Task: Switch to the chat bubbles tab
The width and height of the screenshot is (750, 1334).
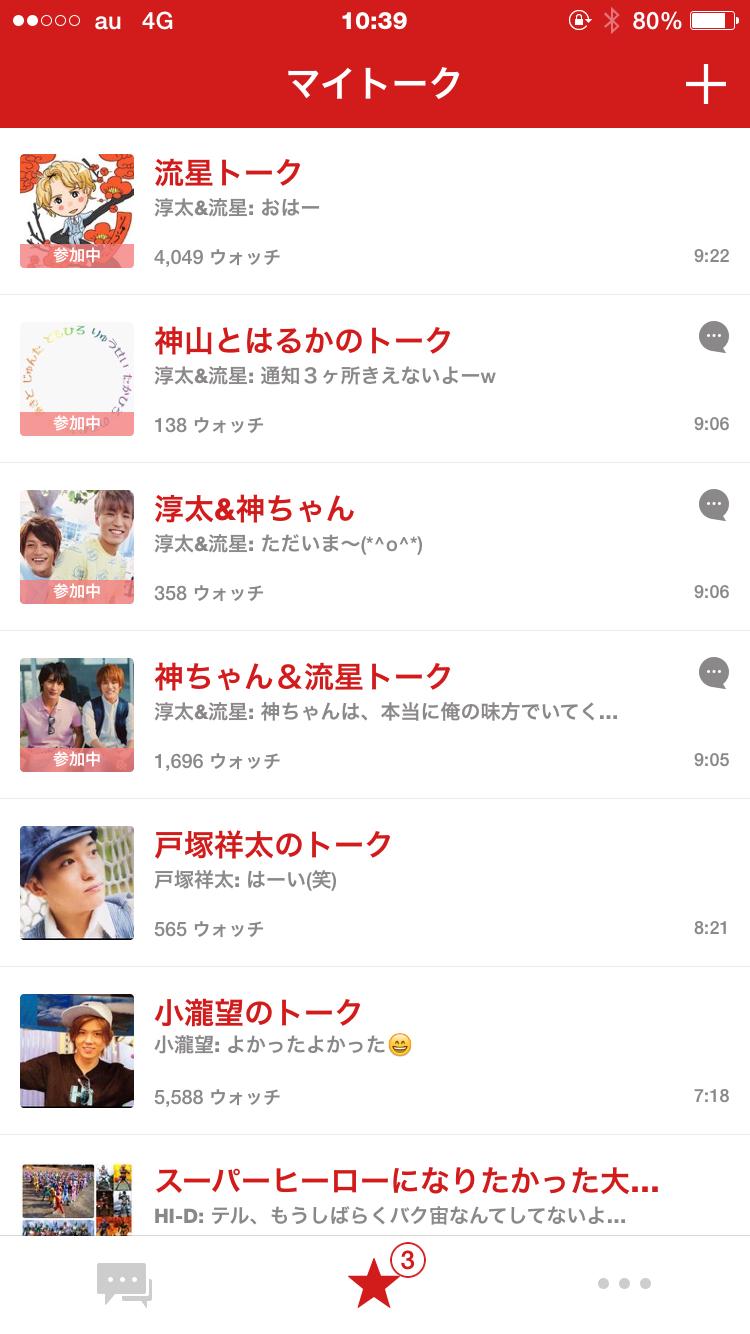Action: [124, 1284]
